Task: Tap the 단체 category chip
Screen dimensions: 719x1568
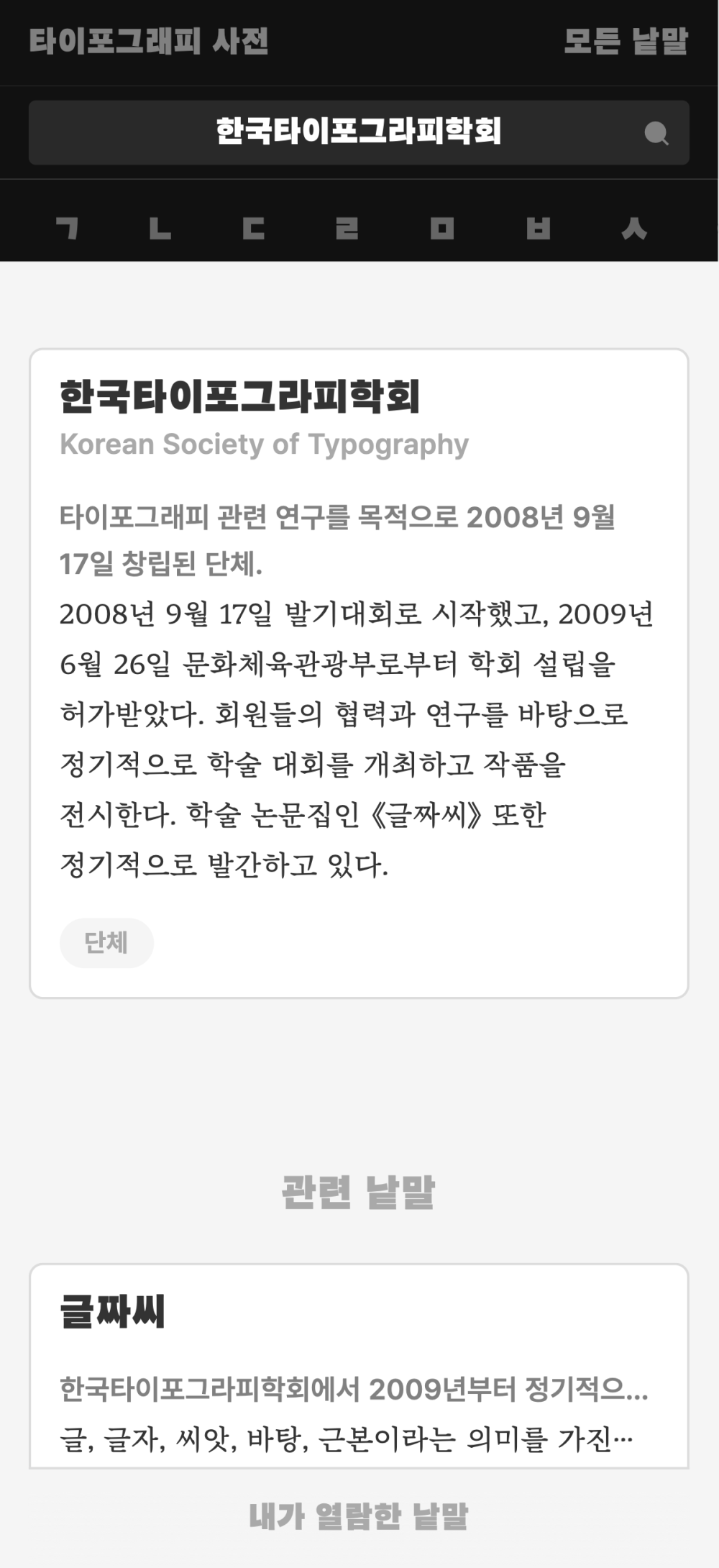Action: coord(106,943)
